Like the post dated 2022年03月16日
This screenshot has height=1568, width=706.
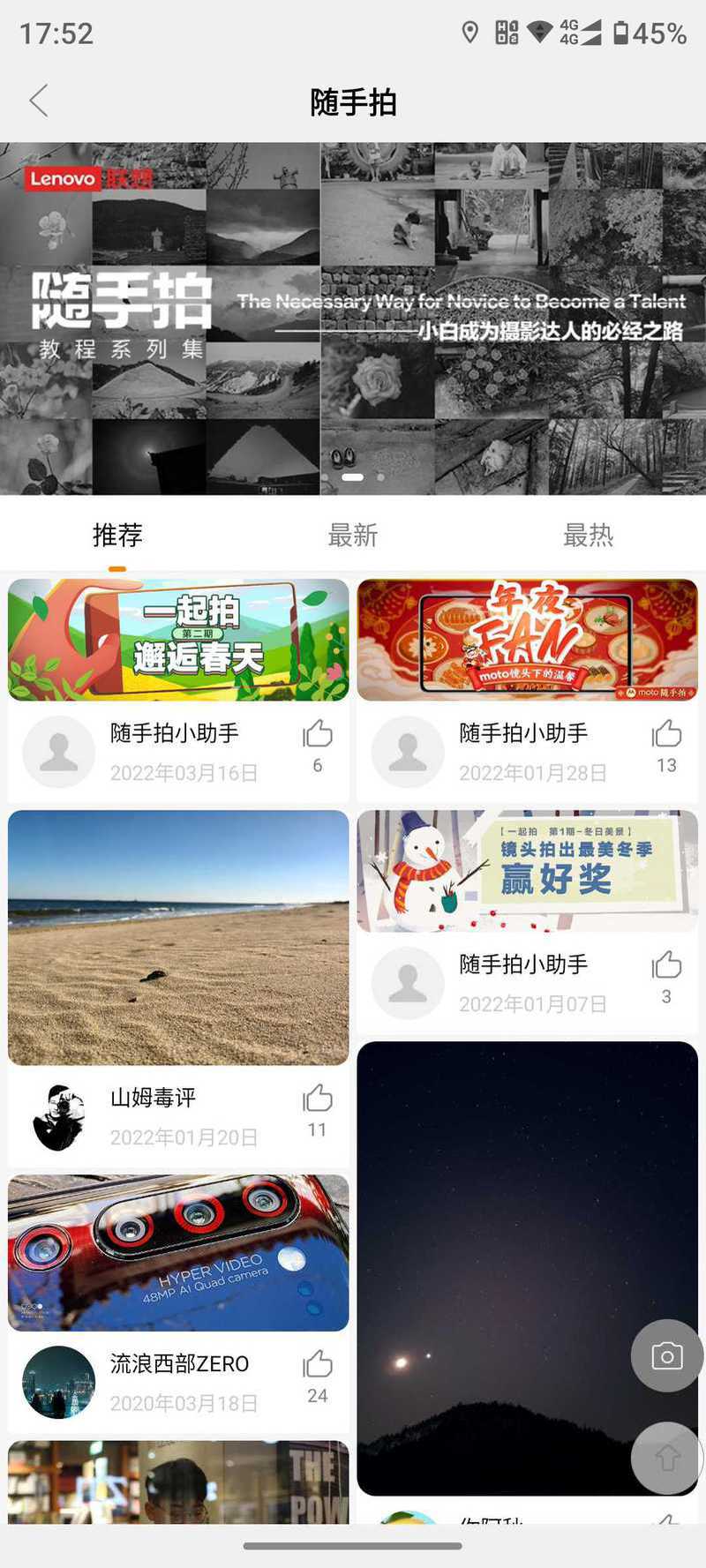coord(317,734)
